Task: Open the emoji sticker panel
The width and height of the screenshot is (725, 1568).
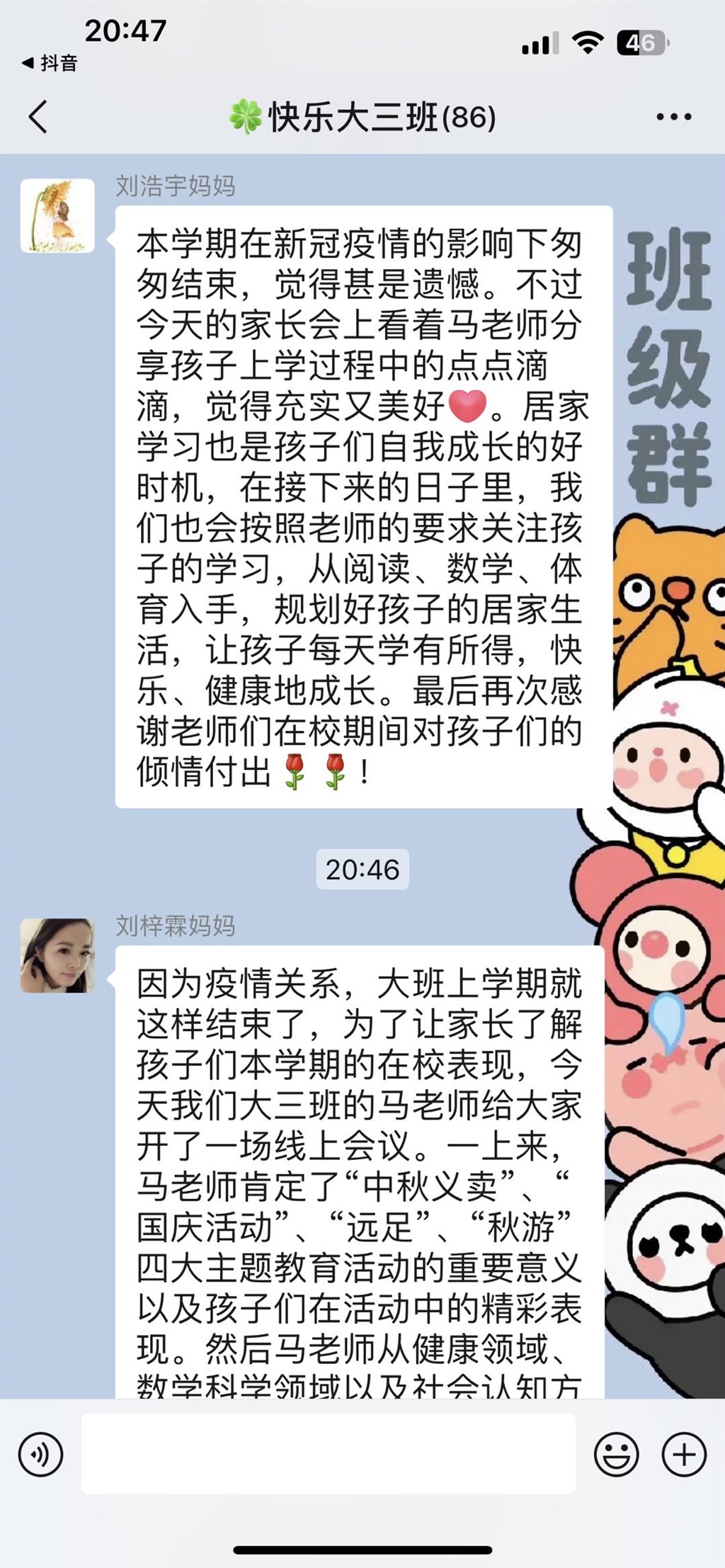Action: [x=616, y=1455]
